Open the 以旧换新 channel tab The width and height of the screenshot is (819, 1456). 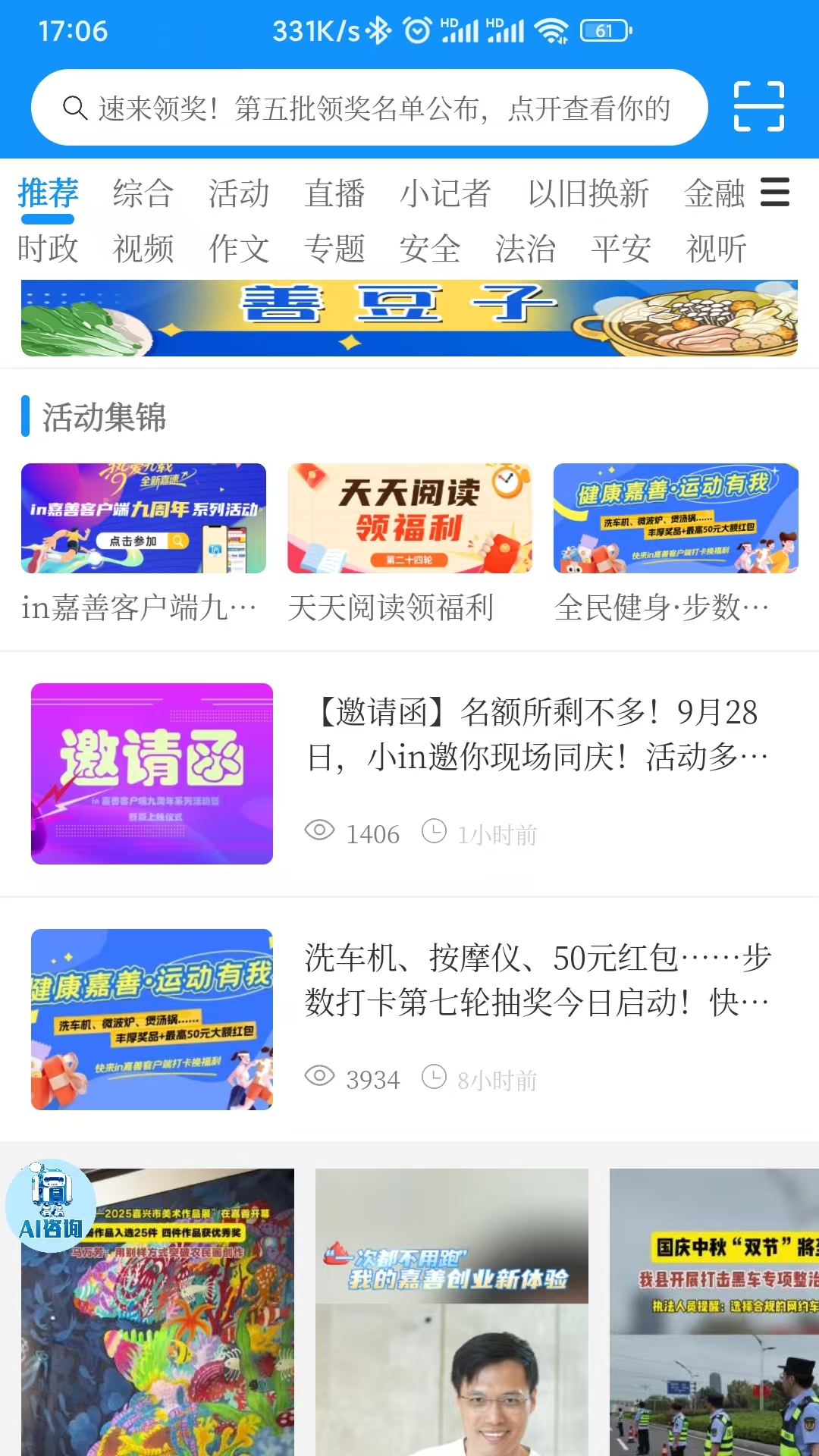tap(591, 194)
